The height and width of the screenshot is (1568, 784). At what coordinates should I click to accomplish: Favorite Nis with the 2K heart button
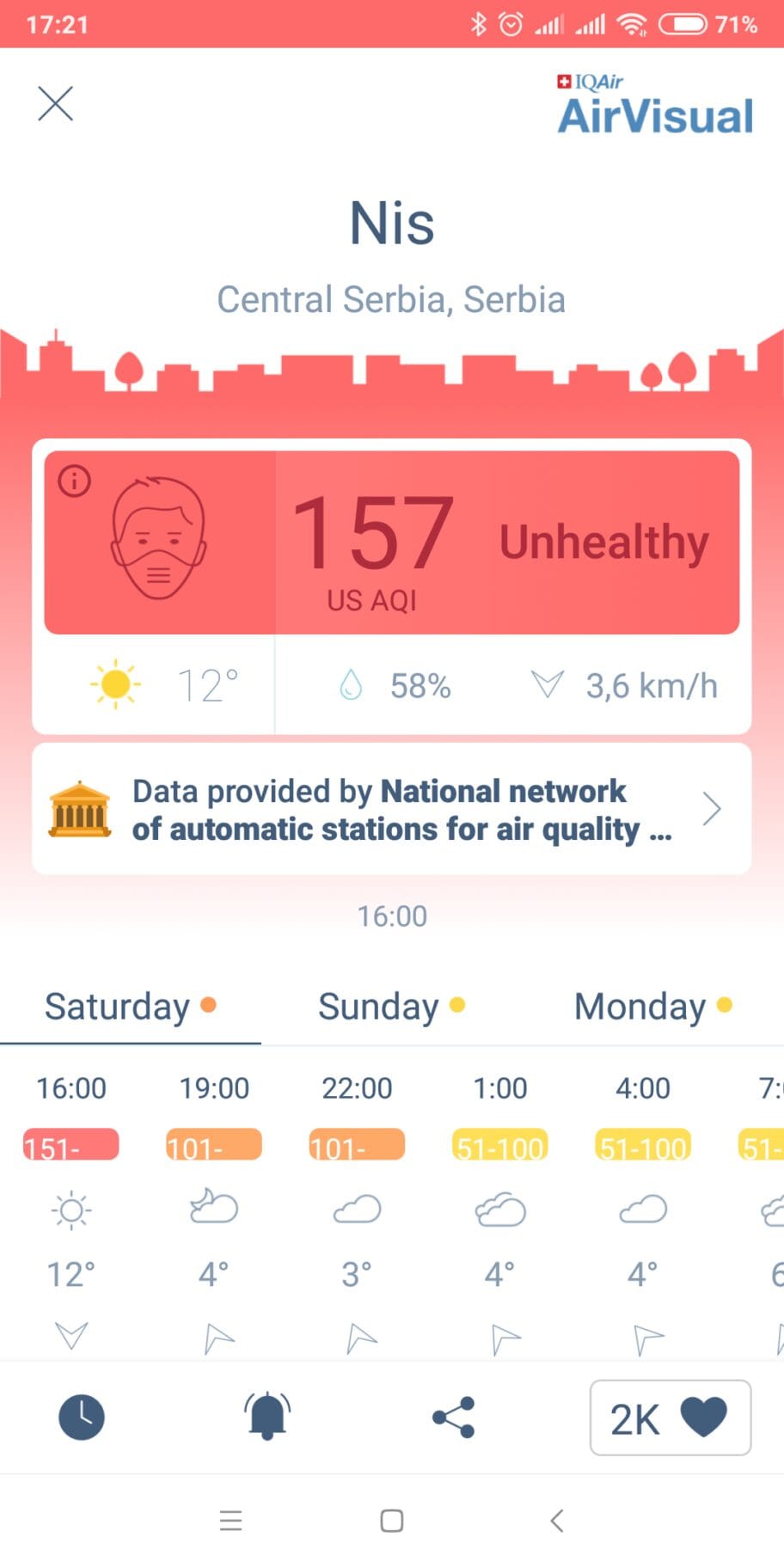670,1418
